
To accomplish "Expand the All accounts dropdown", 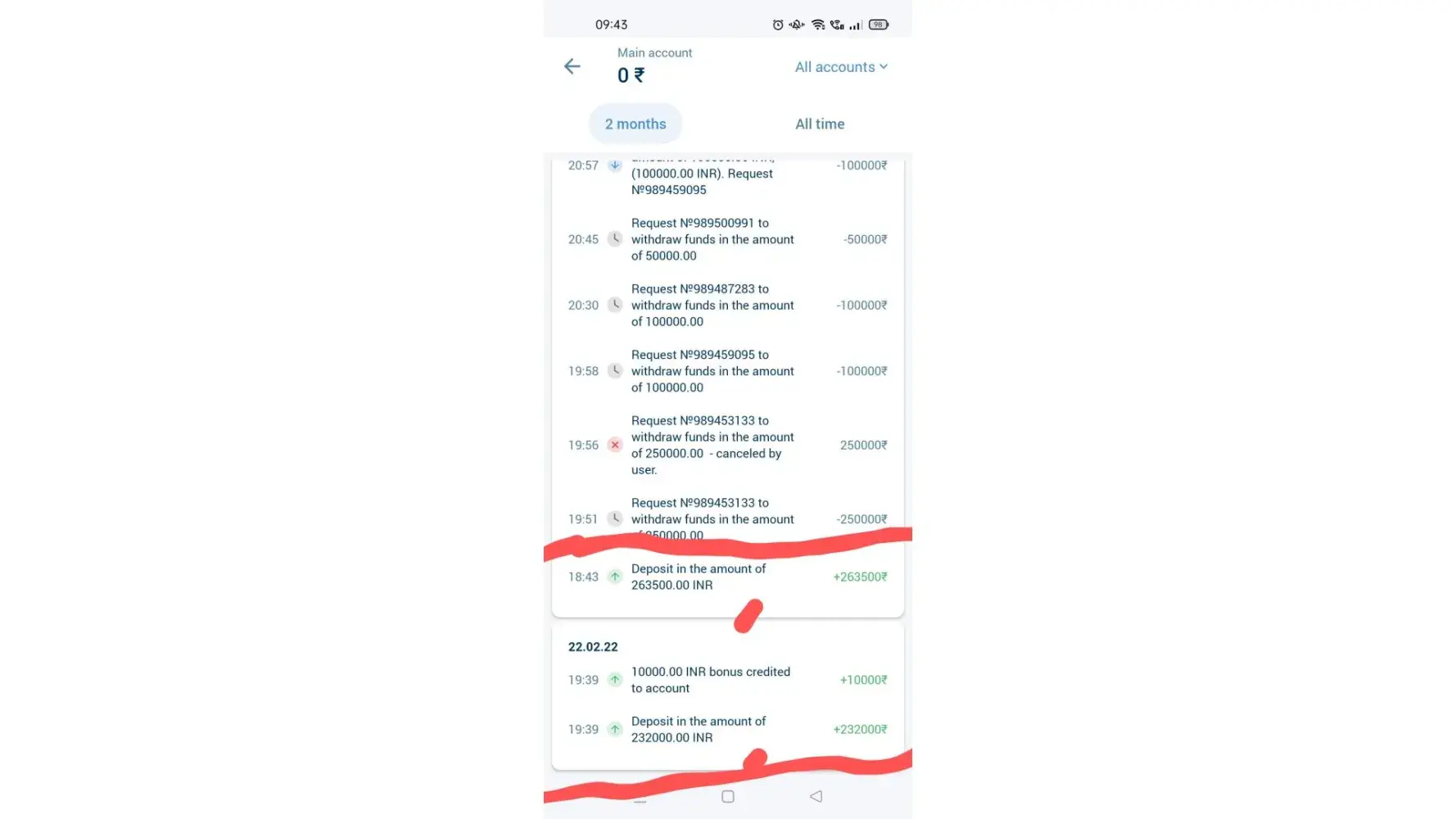I will 841,67.
